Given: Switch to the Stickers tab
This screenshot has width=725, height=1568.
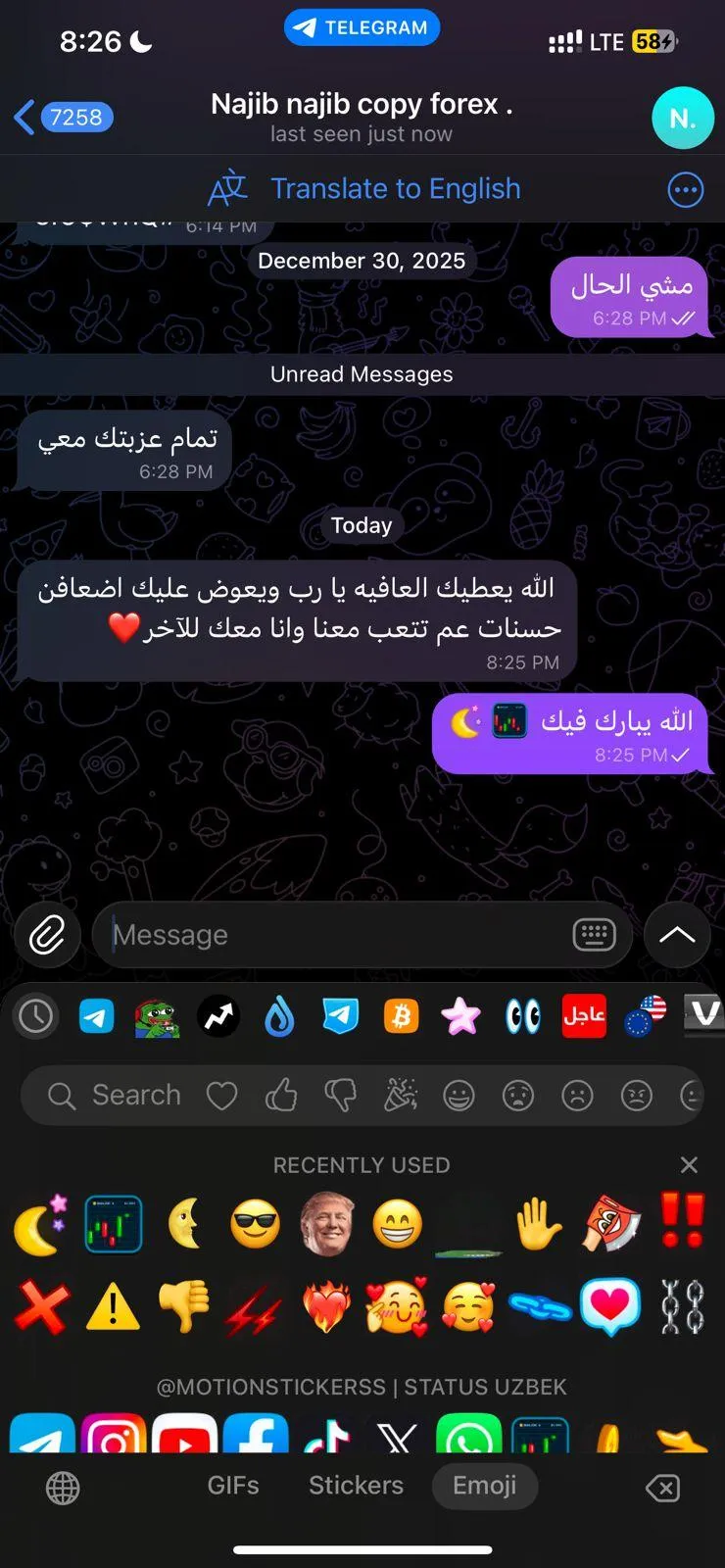Looking at the screenshot, I should [x=356, y=1486].
